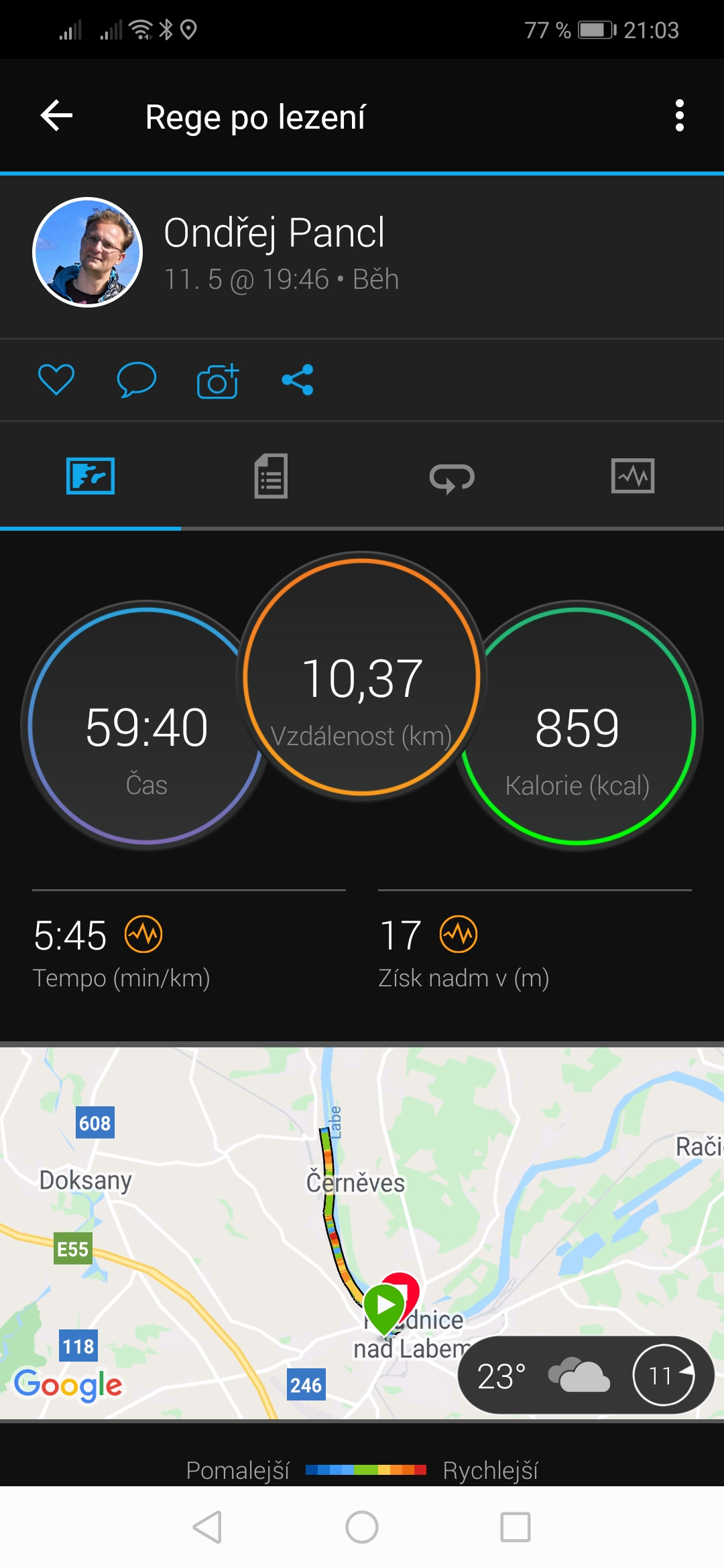Switch to the charts tab
Image resolution: width=724 pixels, height=1568 pixels.
(633, 476)
